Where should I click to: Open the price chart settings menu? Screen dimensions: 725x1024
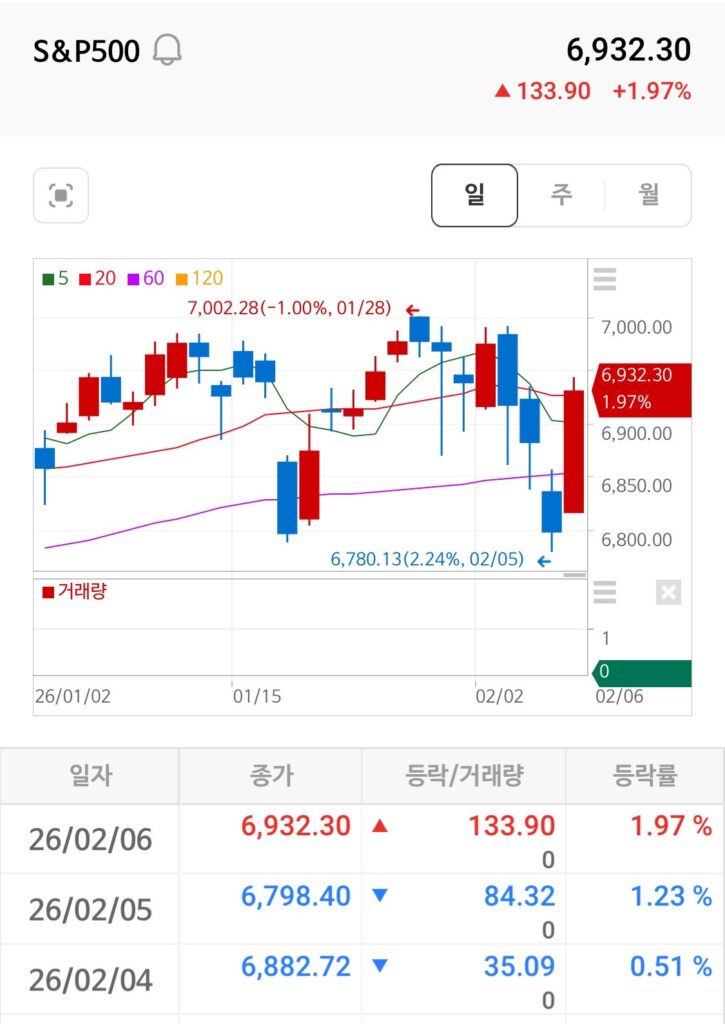605,279
